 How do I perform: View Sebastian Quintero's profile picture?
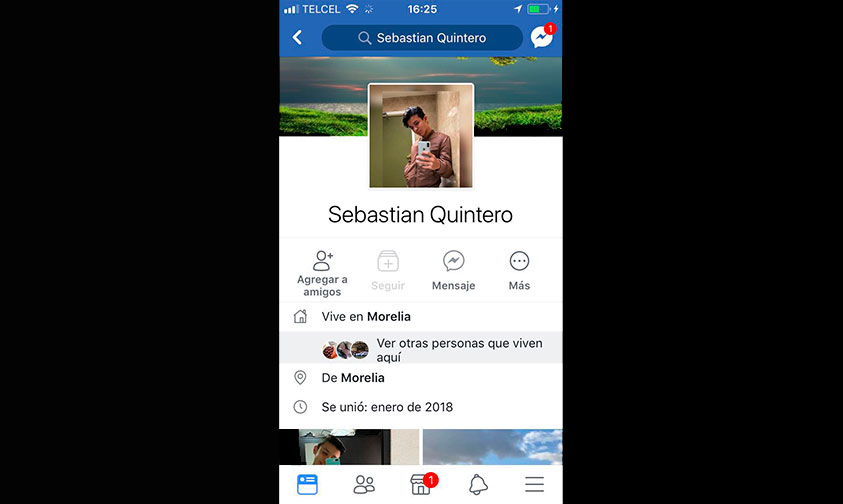pyautogui.click(x=420, y=136)
